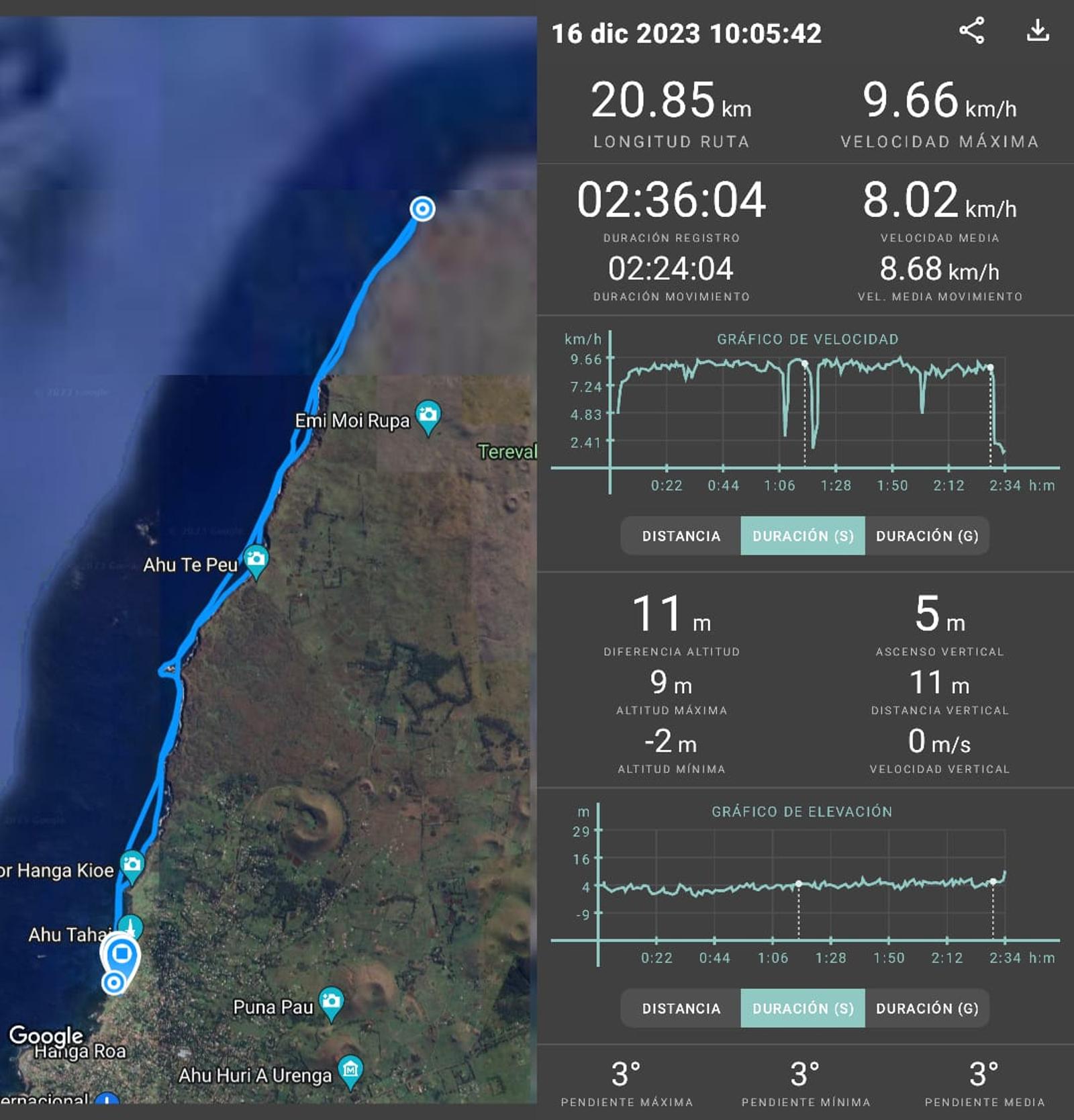This screenshot has height=1120, width=1074.
Task: Select Duración (S) for speed graph
Action: (x=803, y=536)
